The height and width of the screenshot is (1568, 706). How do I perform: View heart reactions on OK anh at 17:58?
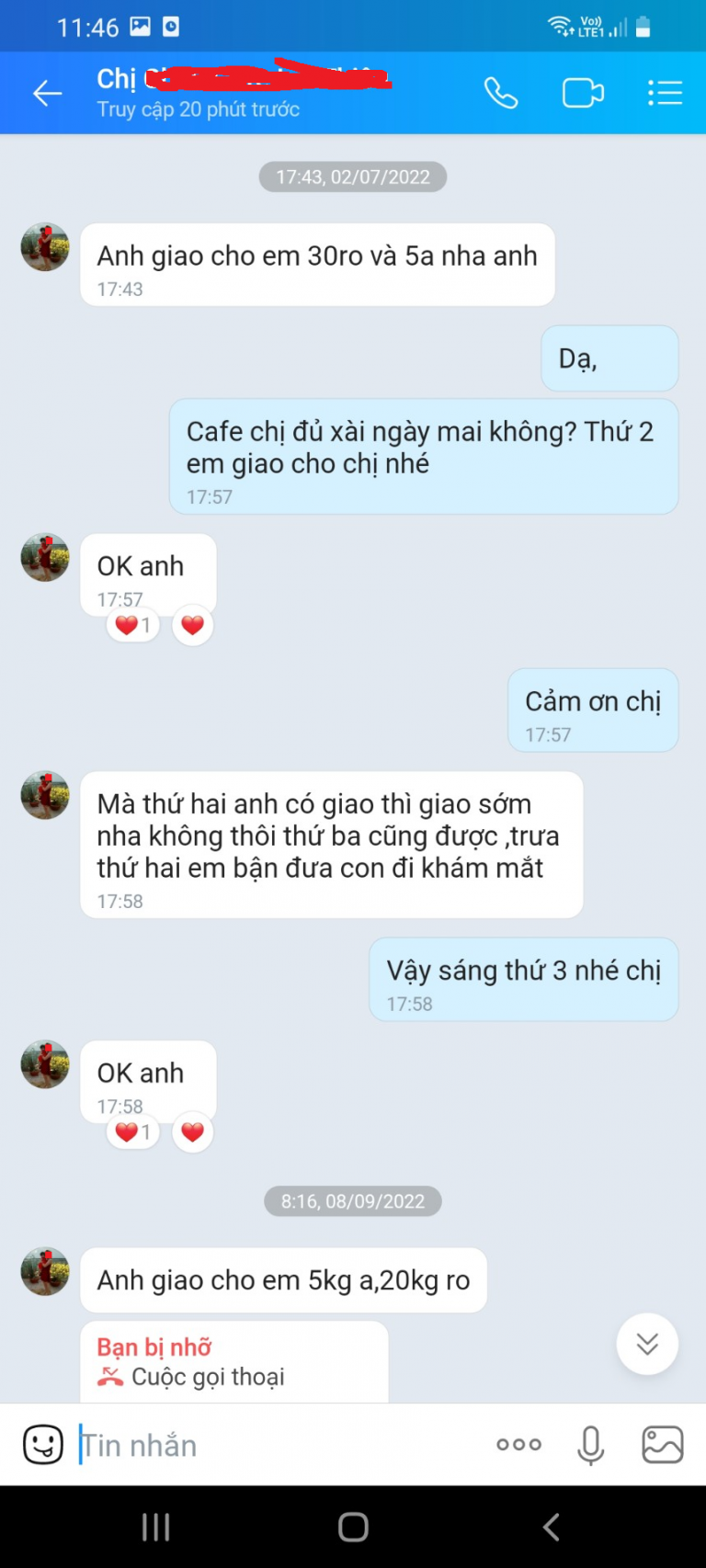pos(133,1132)
